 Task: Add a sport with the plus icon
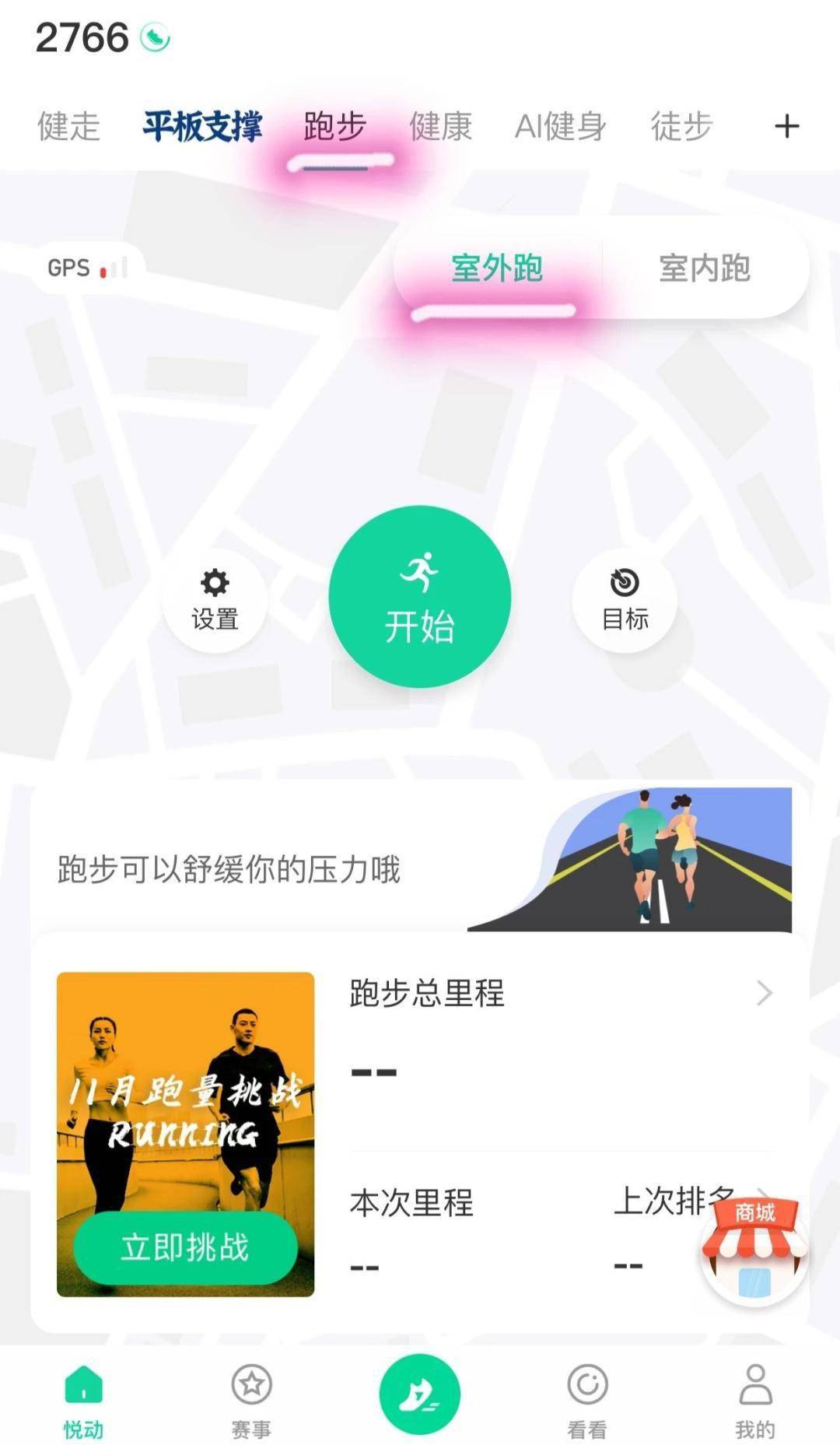click(786, 126)
